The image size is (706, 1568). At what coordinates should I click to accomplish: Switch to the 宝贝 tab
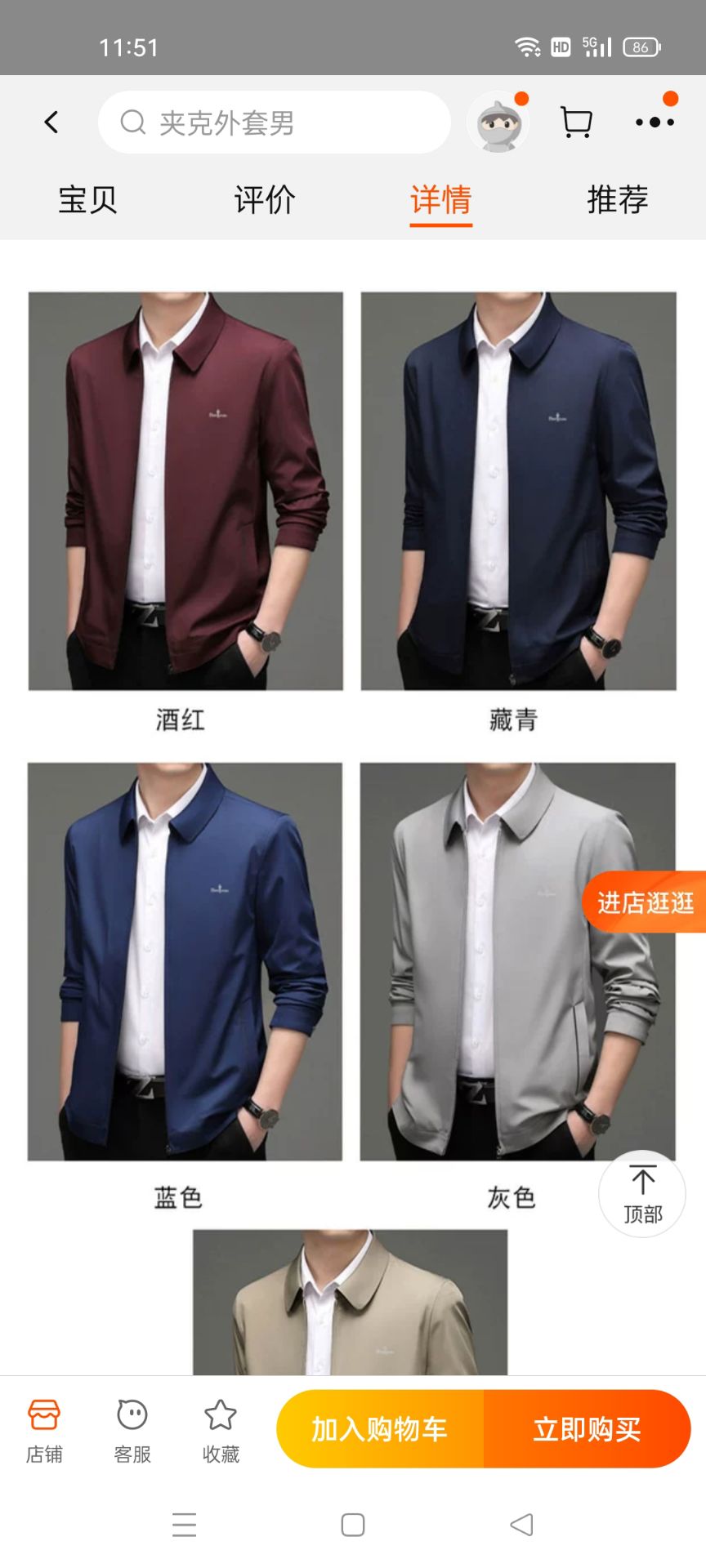coord(87,200)
